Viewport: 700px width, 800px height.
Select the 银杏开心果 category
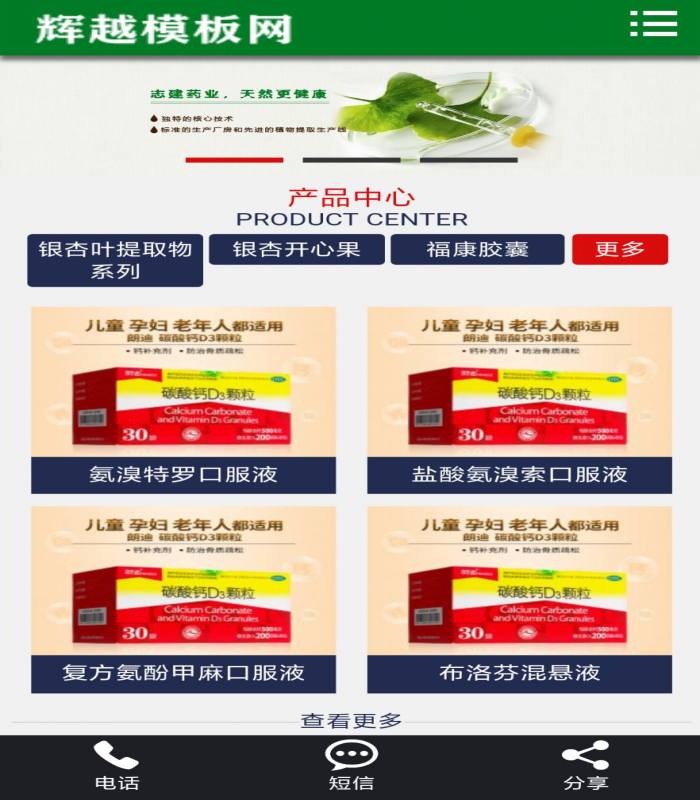tap(296, 249)
